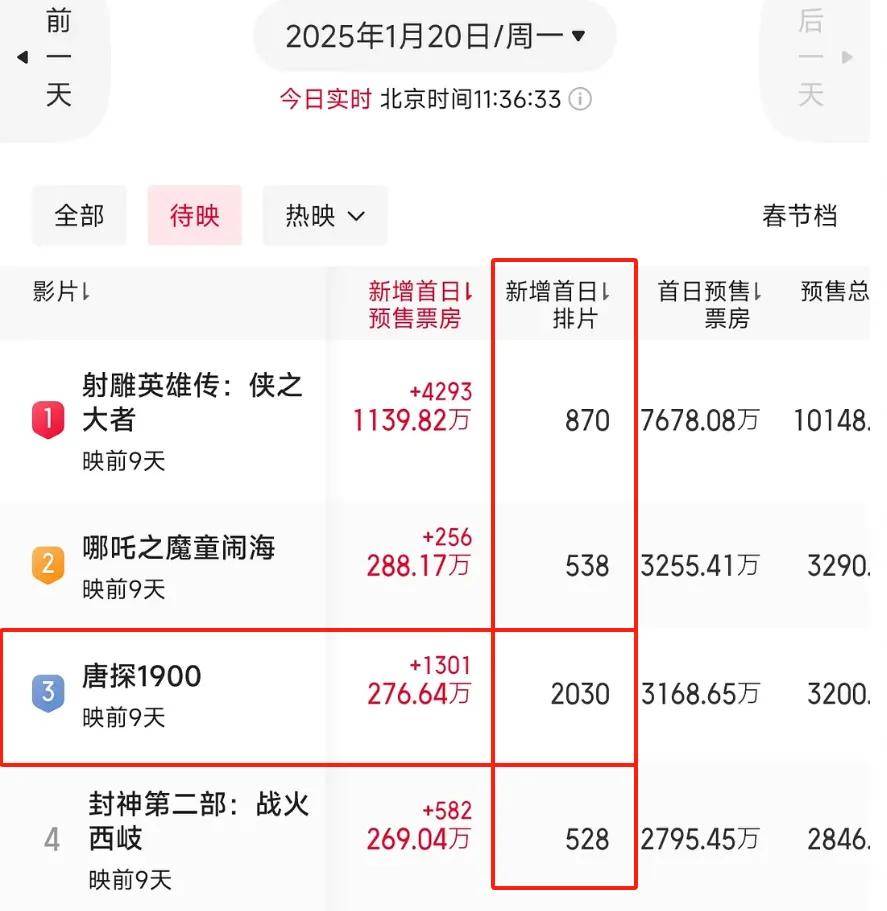Switch to the 全部 filter
The width and height of the screenshot is (887, 911).
[79, 215]
